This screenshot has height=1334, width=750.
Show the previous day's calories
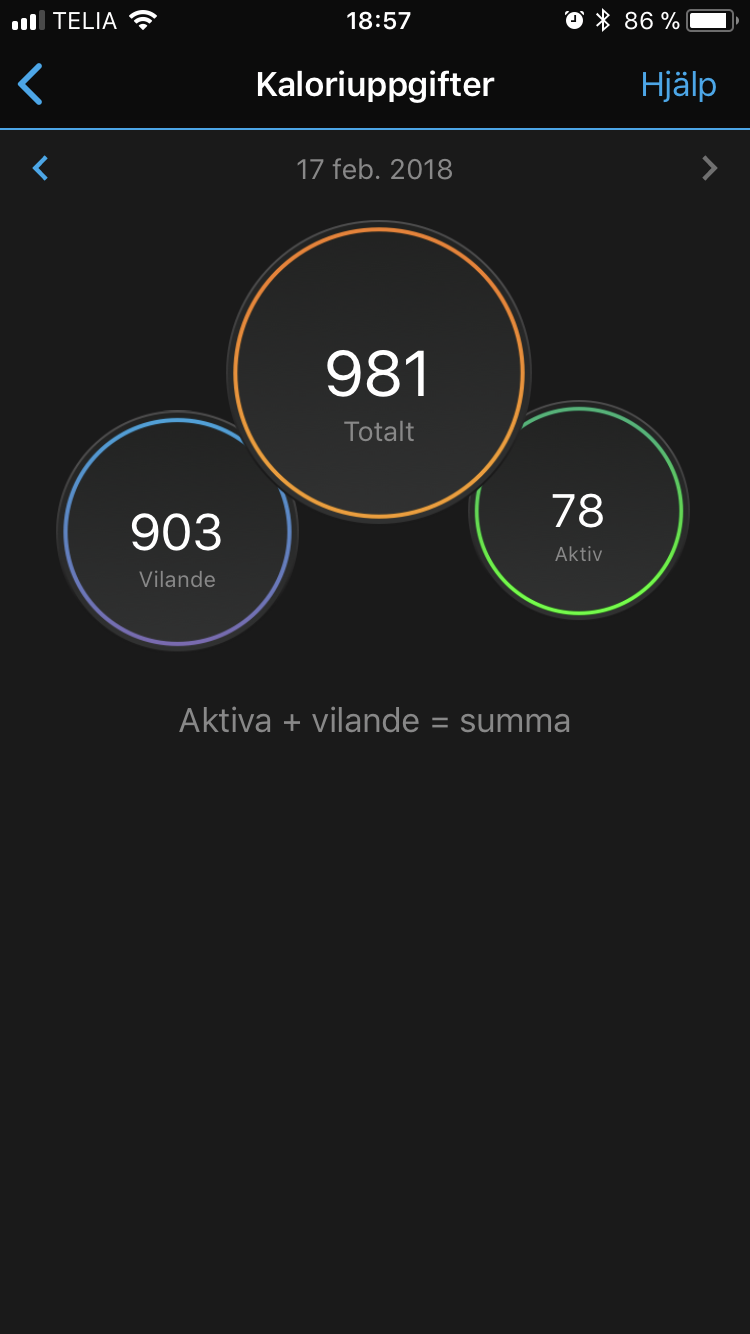pos(40,168)
